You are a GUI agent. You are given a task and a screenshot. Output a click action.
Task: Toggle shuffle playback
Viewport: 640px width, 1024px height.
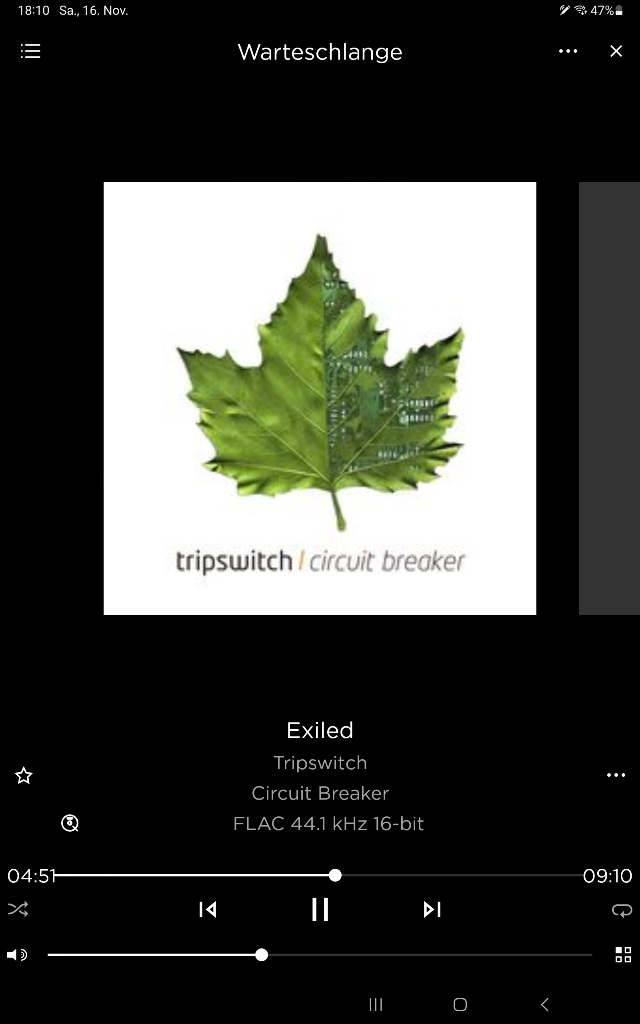coord(18,909)
